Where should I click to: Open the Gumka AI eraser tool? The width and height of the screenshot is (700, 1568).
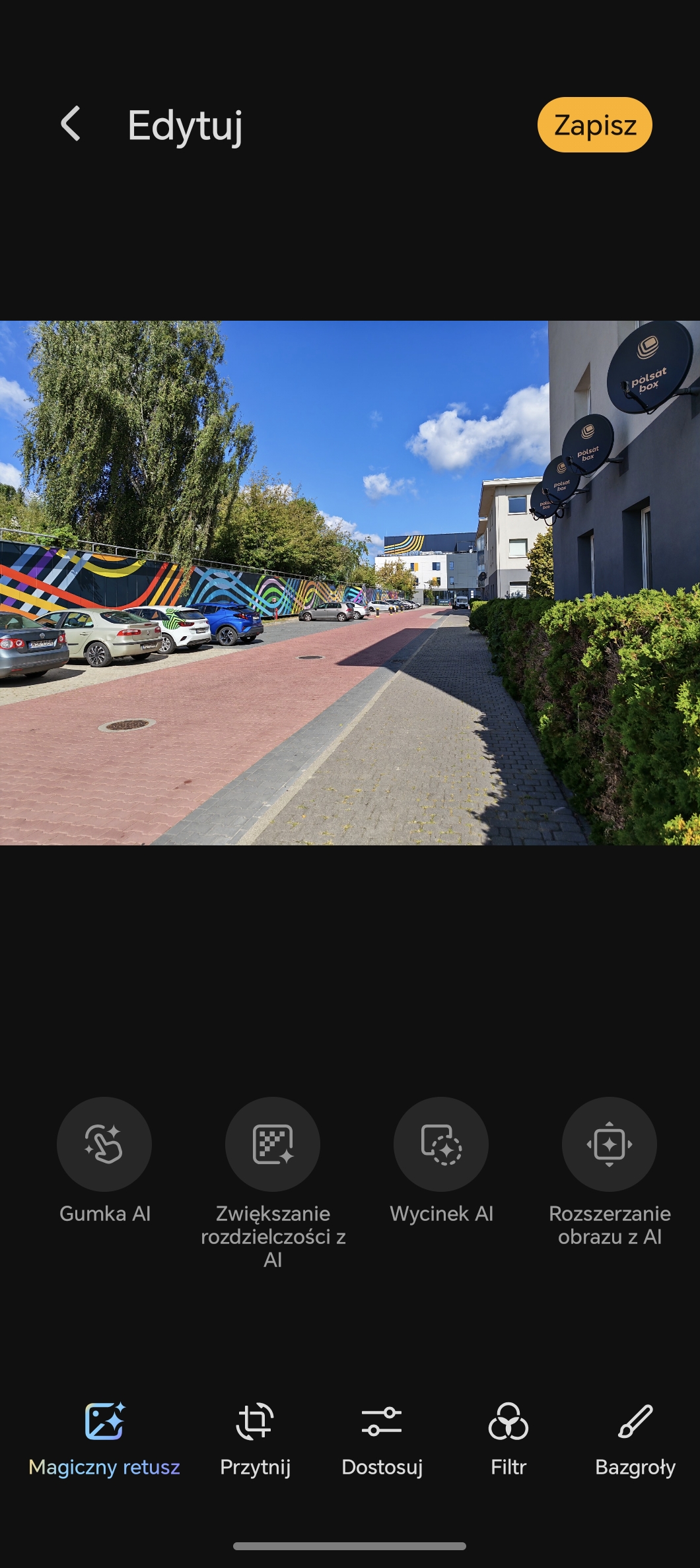(x=104, y=1161)
